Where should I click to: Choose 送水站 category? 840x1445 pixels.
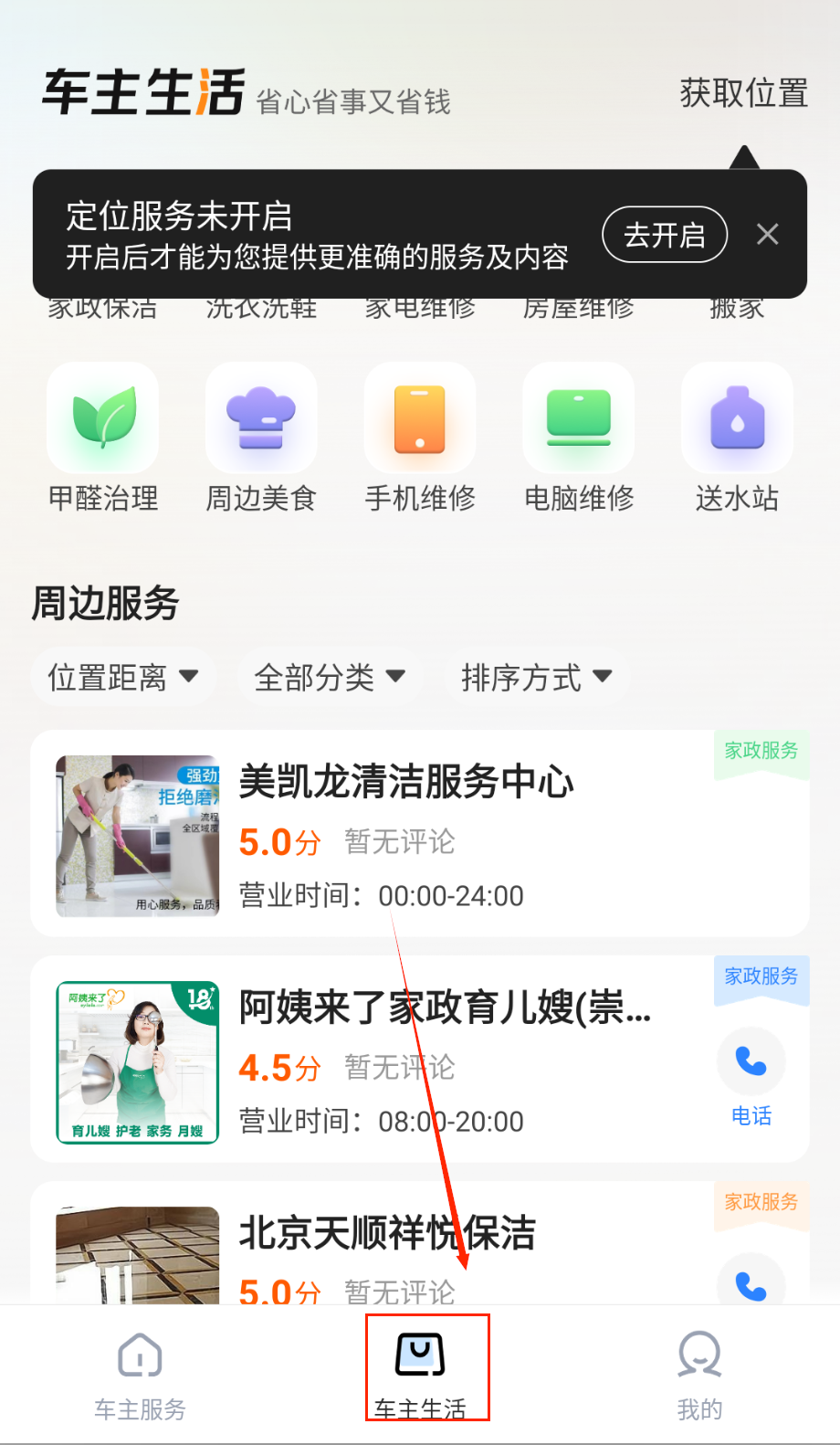(737, 438)
